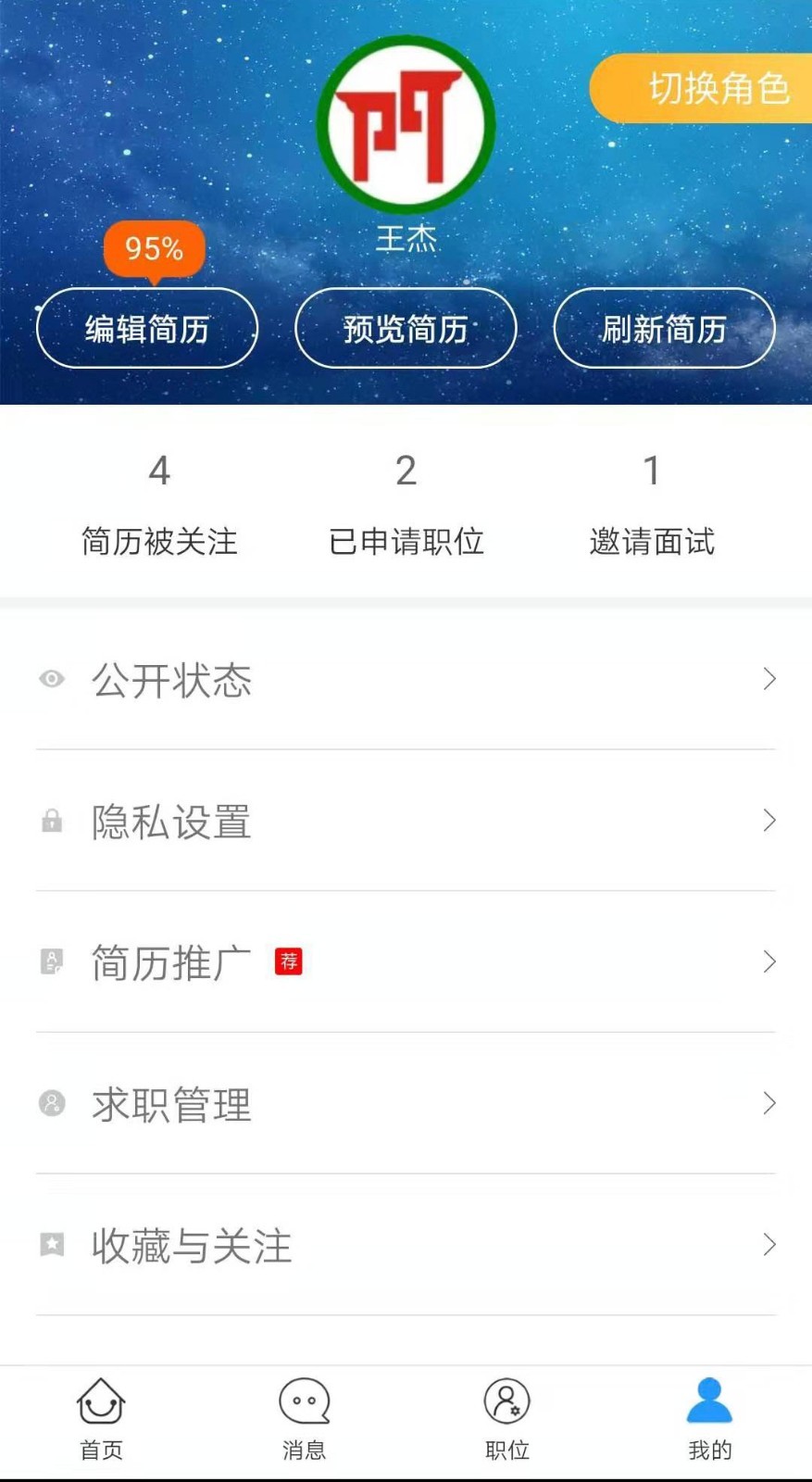Click the lock icon beside 隐私设置
The width and height of the screenshot is (812, 1482).
pos(52,821)
